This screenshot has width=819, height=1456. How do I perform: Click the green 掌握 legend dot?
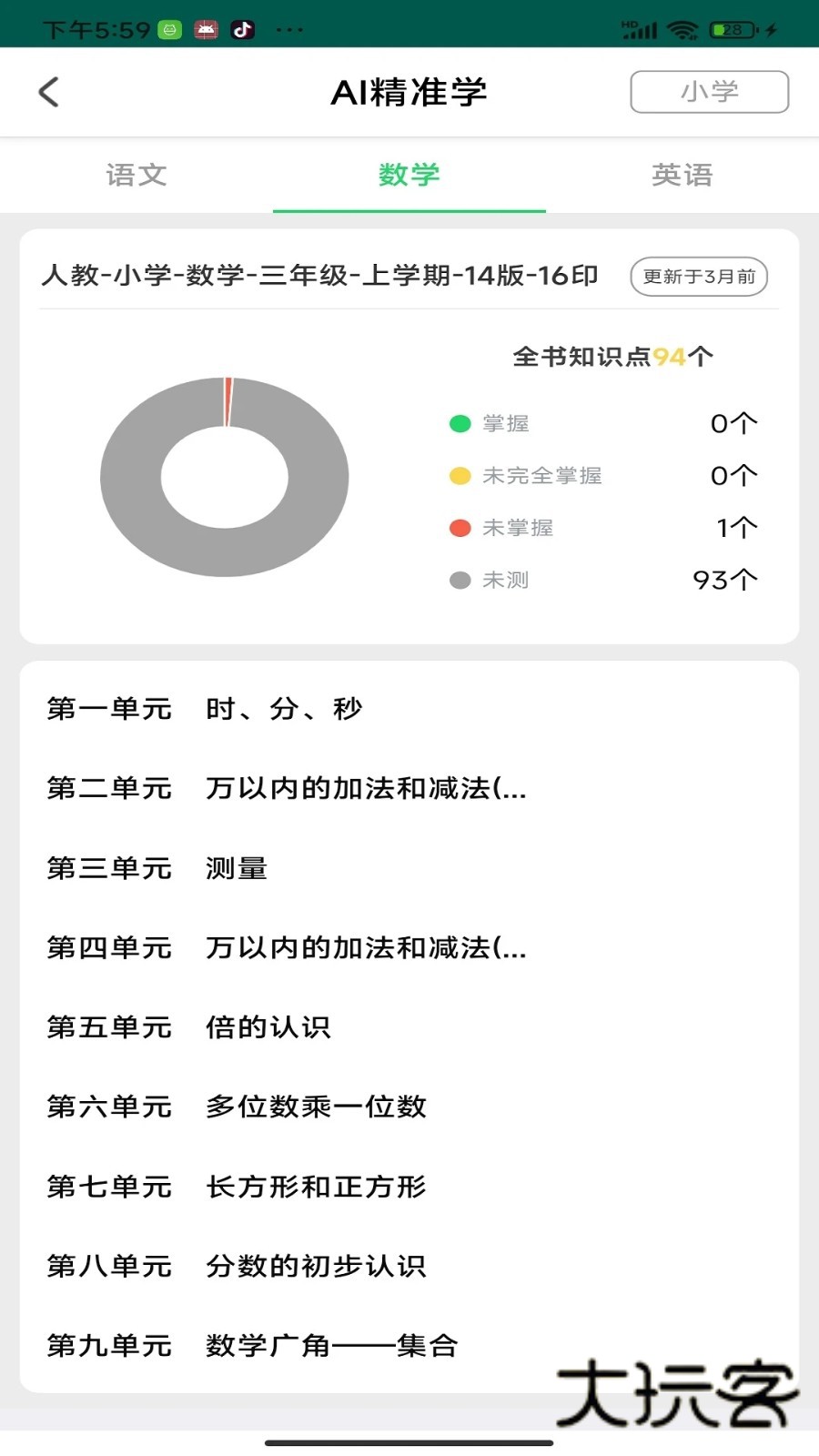coord(459,422)
